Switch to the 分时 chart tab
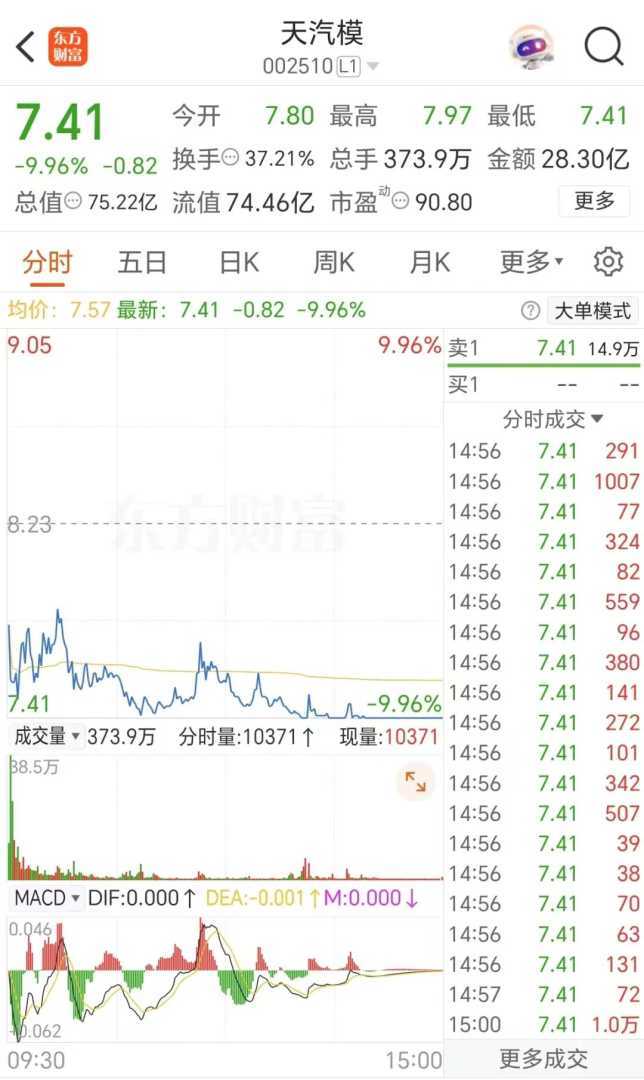The image size is (644, 1080). pyautogui.click(x=47, y=263)
